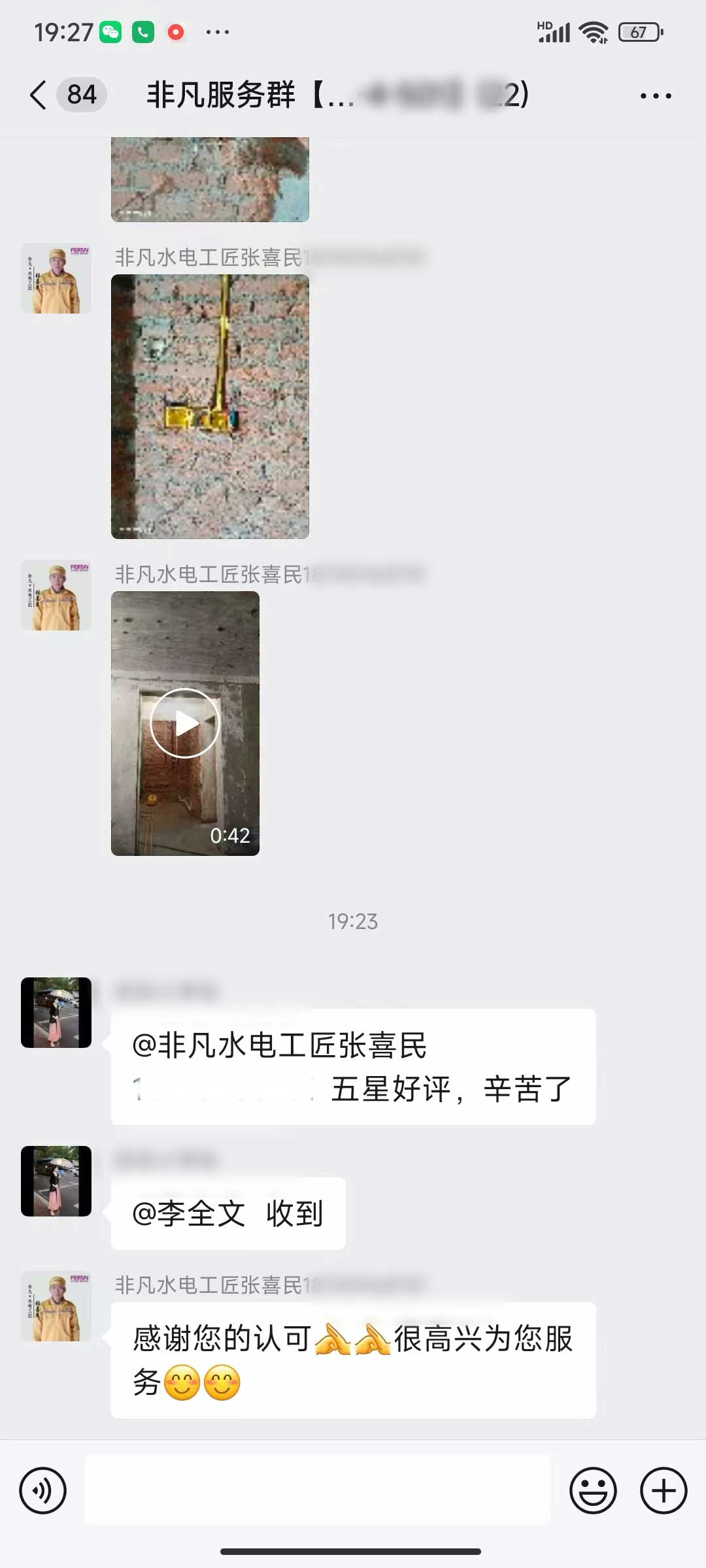The height and width of the screenshot is (1568, 706).
Task: Tap the message text input field
Action: pos(318,1491)
